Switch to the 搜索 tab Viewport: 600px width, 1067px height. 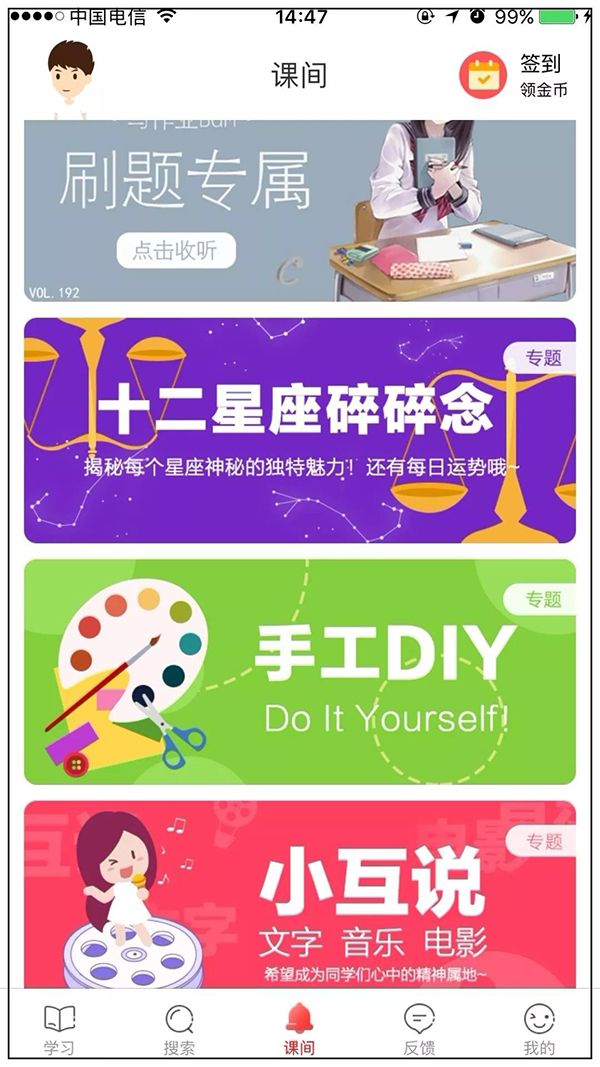179,1030
